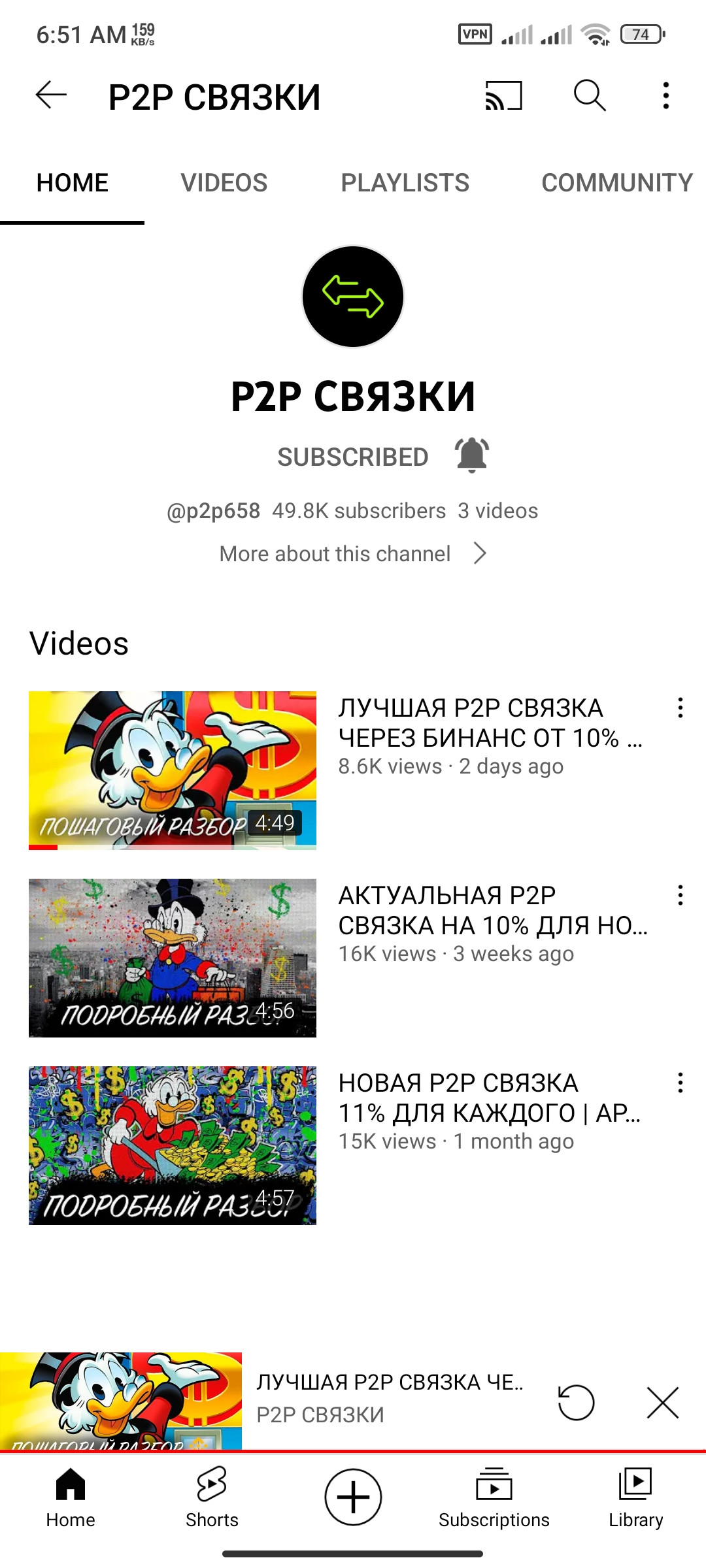The image size is (706, 1568).
Task: Go to the Shorts tab
Action: click(x=212, y=1497)
